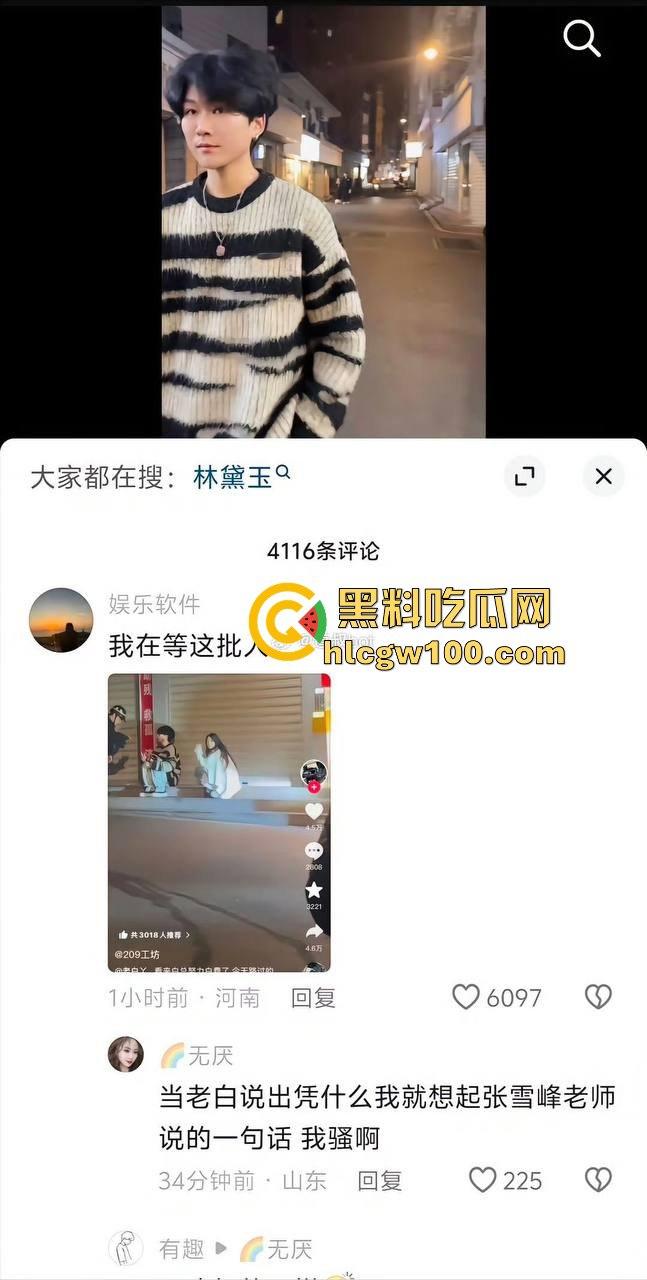Open the search magnifier icon

pos(581,38)
